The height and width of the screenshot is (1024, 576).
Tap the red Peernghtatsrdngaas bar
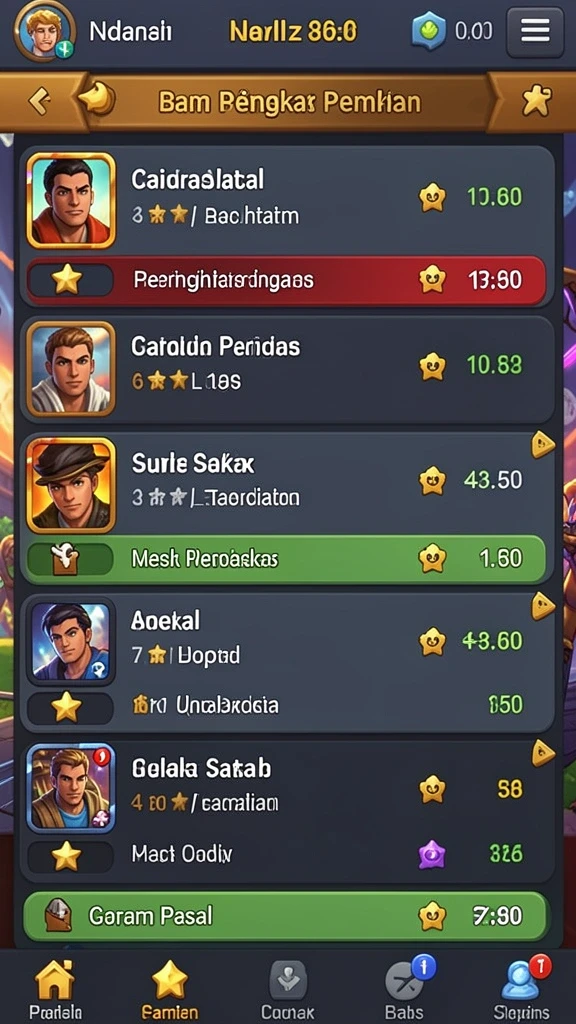(286, 280)
